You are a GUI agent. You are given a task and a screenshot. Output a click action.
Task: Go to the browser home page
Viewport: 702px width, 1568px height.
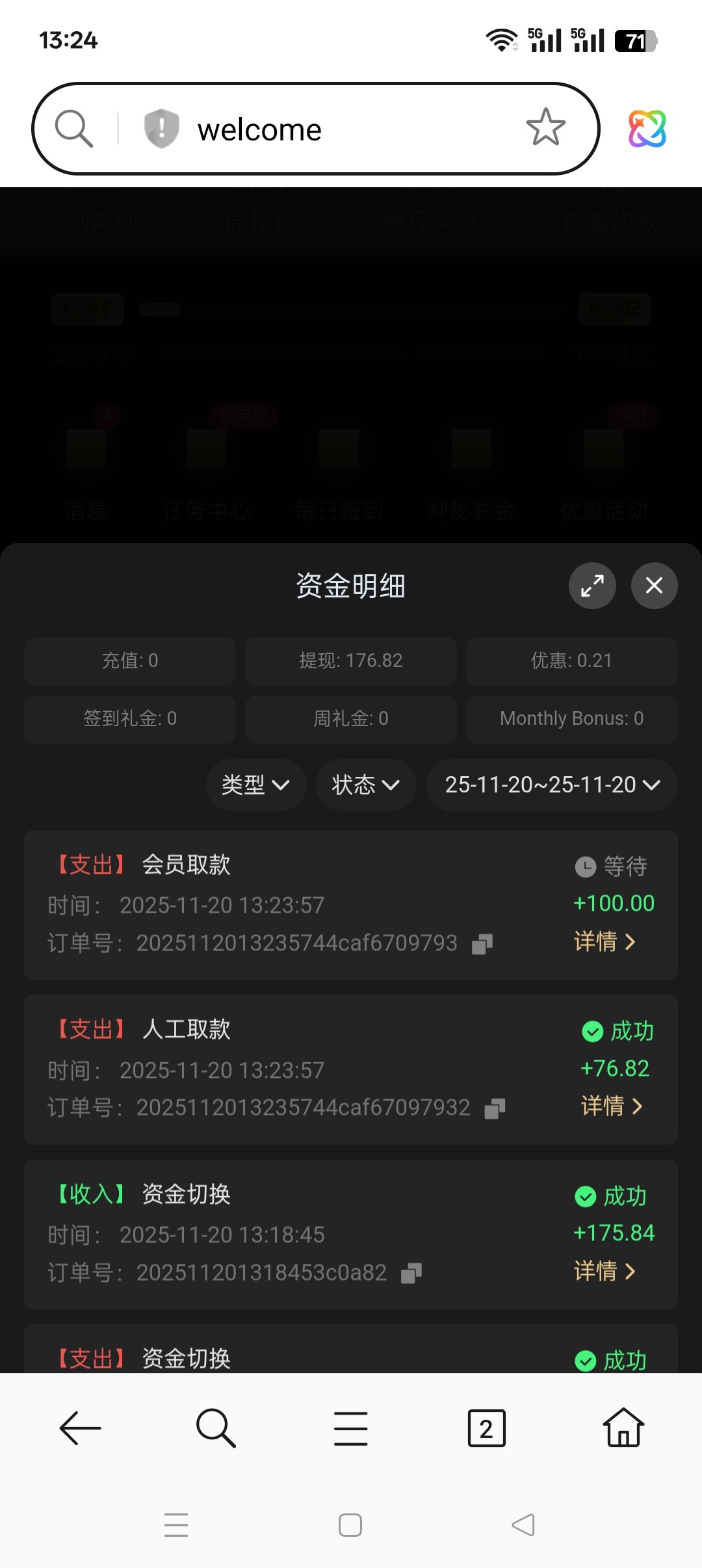point(623,1428)
